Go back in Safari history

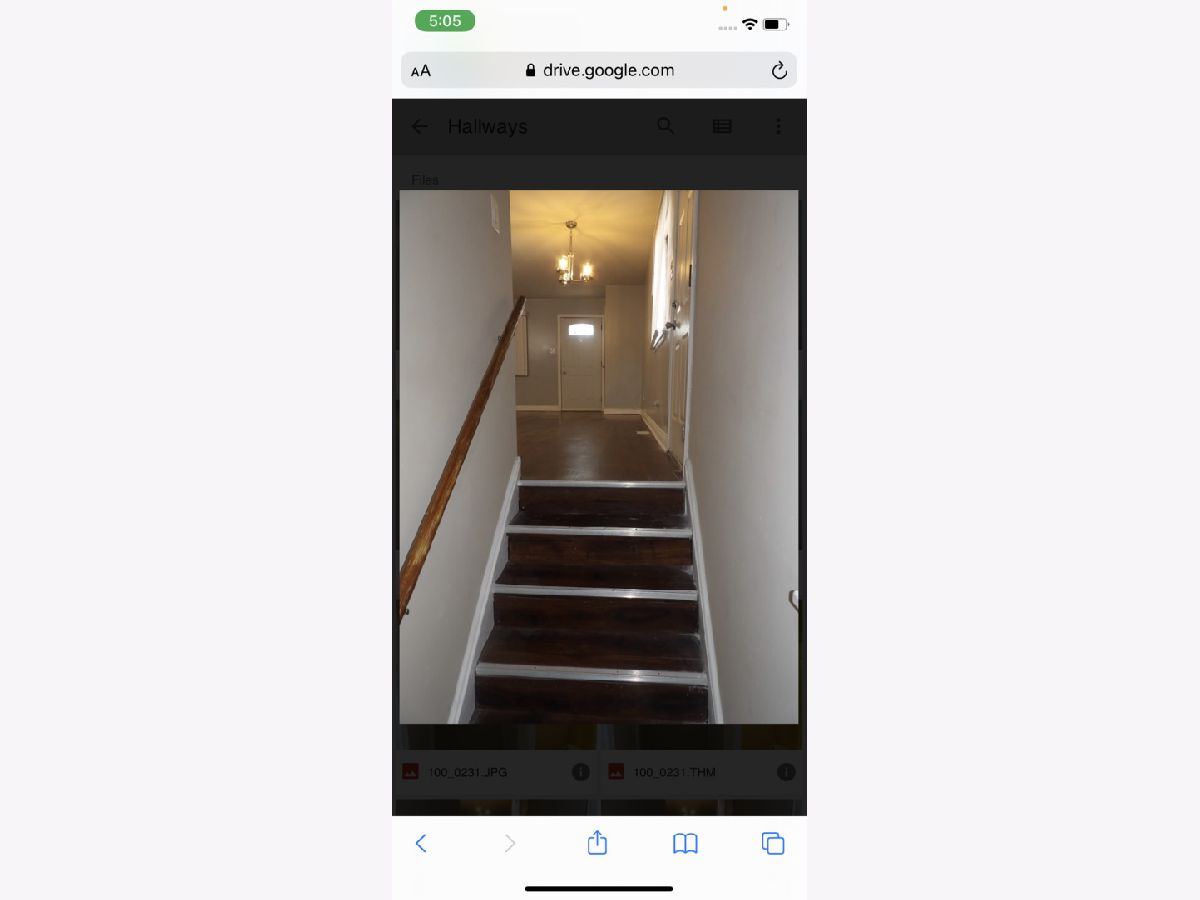tap(421, 843)
